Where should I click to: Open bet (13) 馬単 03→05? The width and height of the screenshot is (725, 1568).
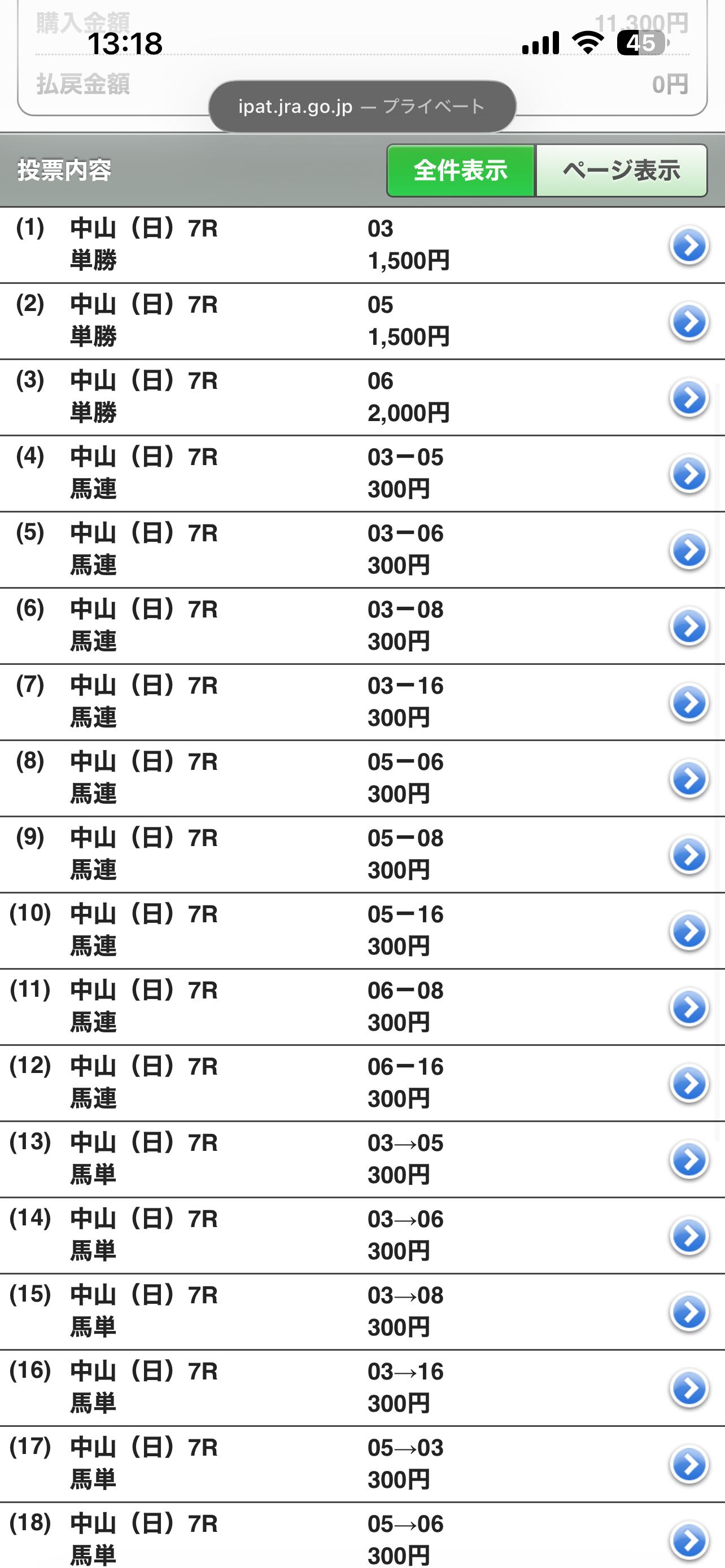(688, 1159)
